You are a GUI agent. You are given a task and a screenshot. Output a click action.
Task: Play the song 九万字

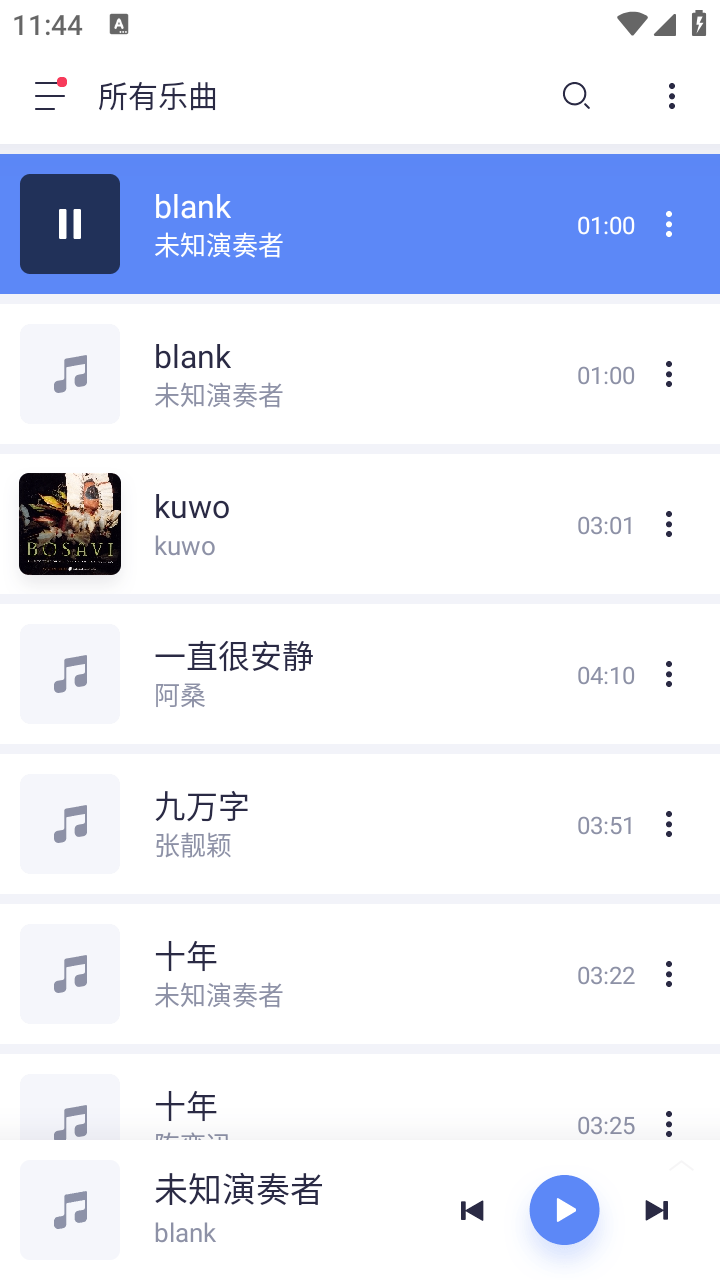(300, 824)
